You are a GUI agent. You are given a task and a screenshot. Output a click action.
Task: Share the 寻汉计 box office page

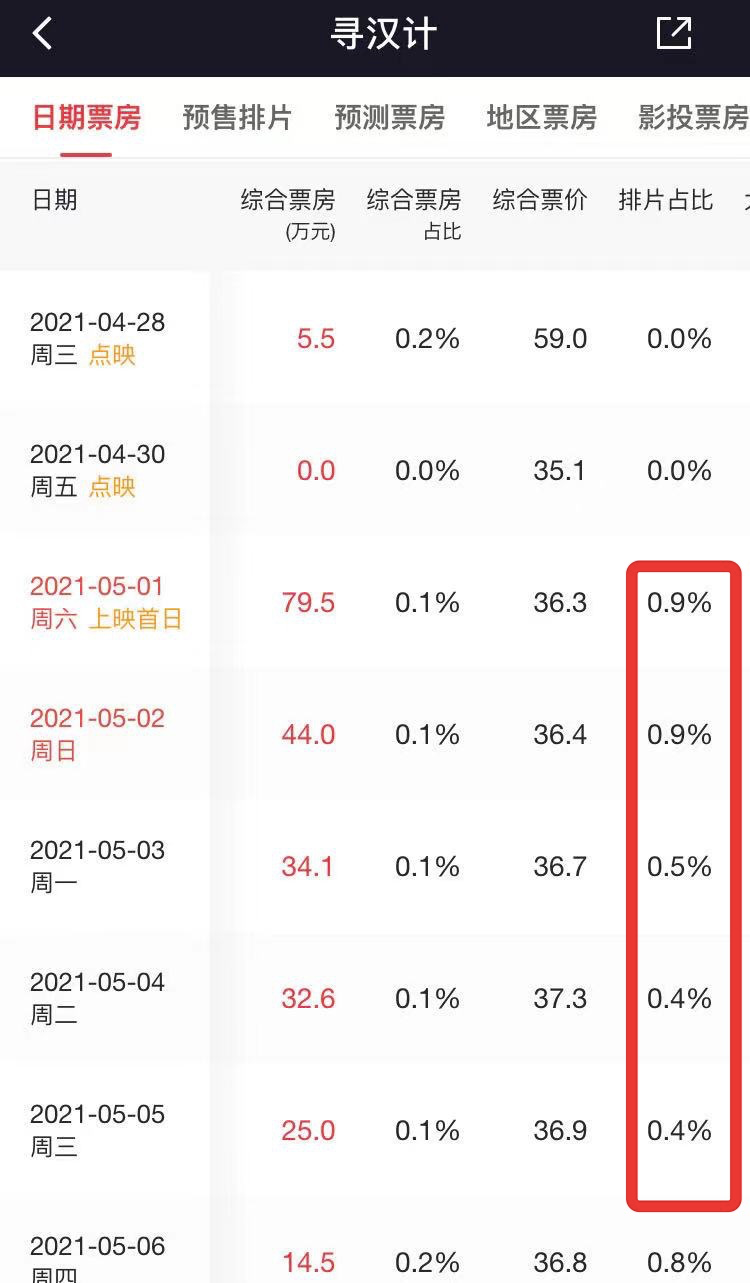[x=673, y=34]
